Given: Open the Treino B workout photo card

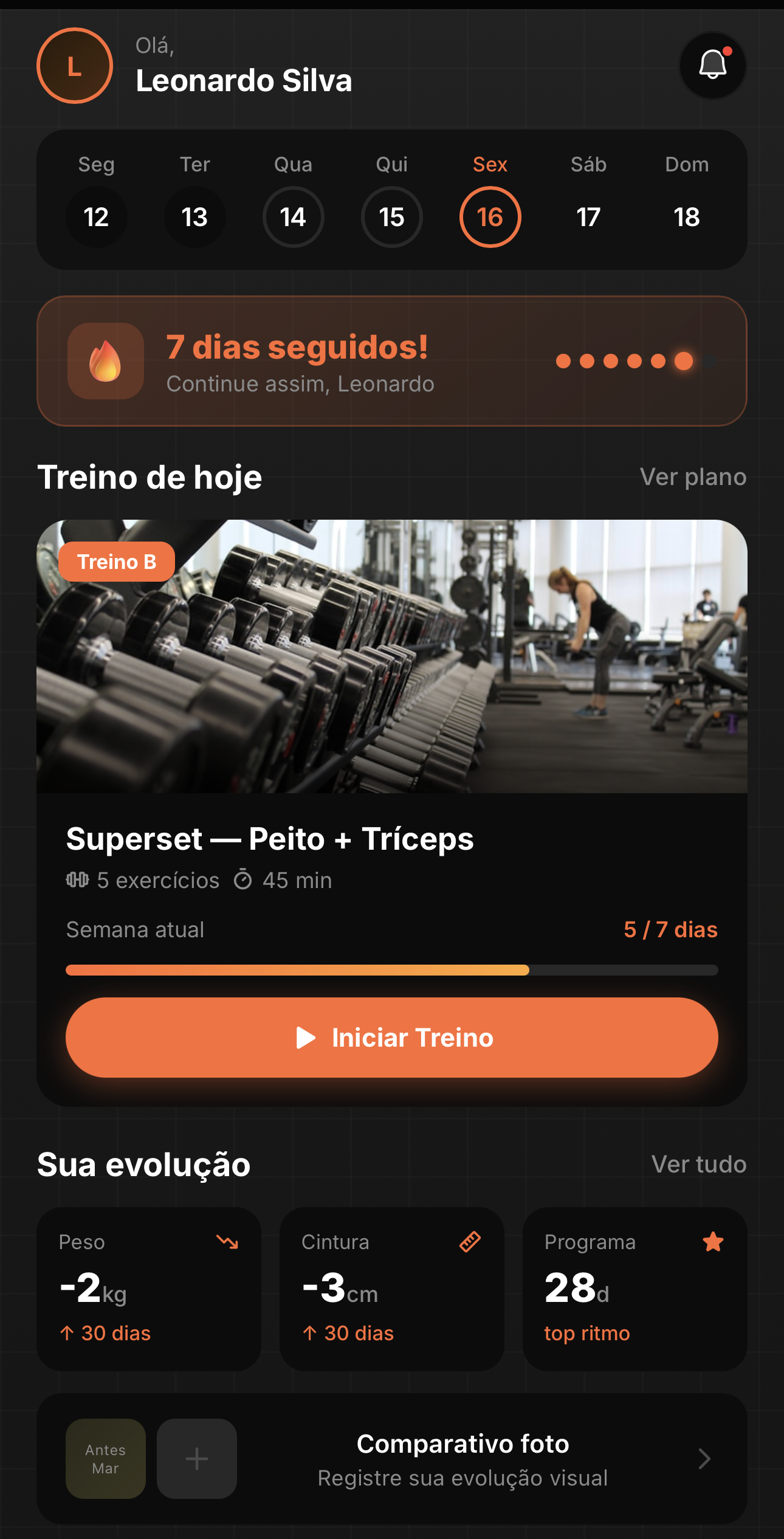Looking at the screenshot, I should [x=391, y=656].
